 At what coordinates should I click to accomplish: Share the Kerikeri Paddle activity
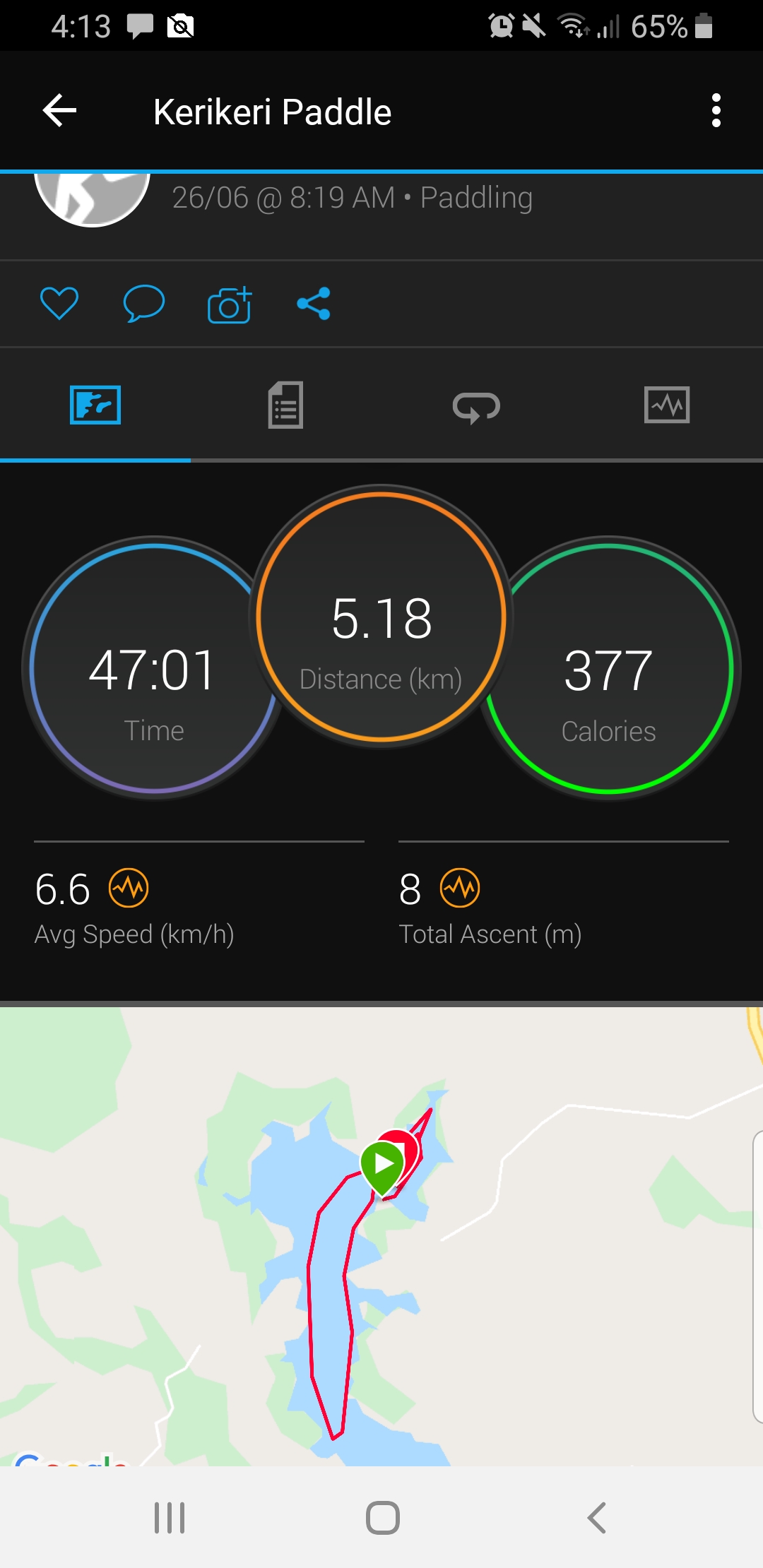coord(314,304)
